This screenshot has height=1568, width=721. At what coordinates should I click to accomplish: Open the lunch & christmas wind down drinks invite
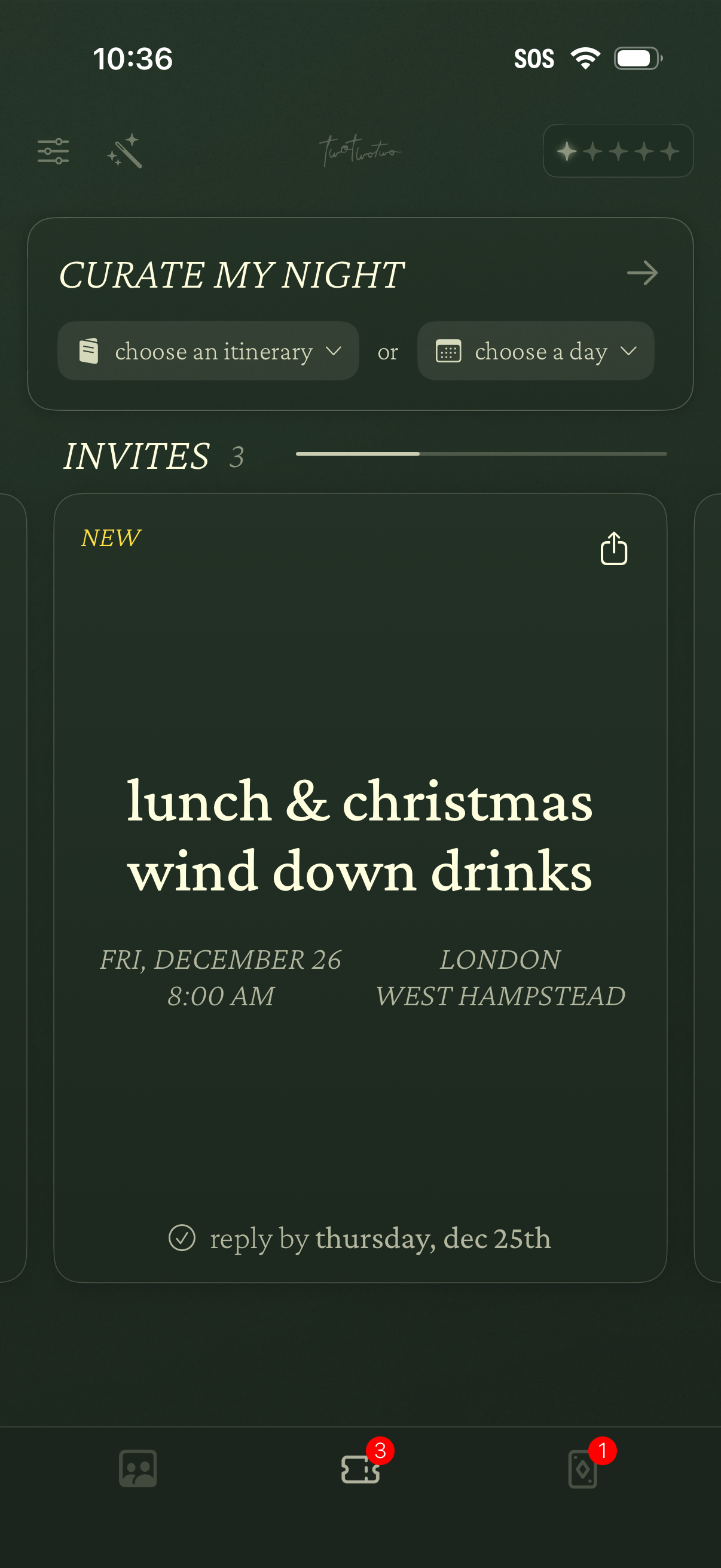coord(360,835)
